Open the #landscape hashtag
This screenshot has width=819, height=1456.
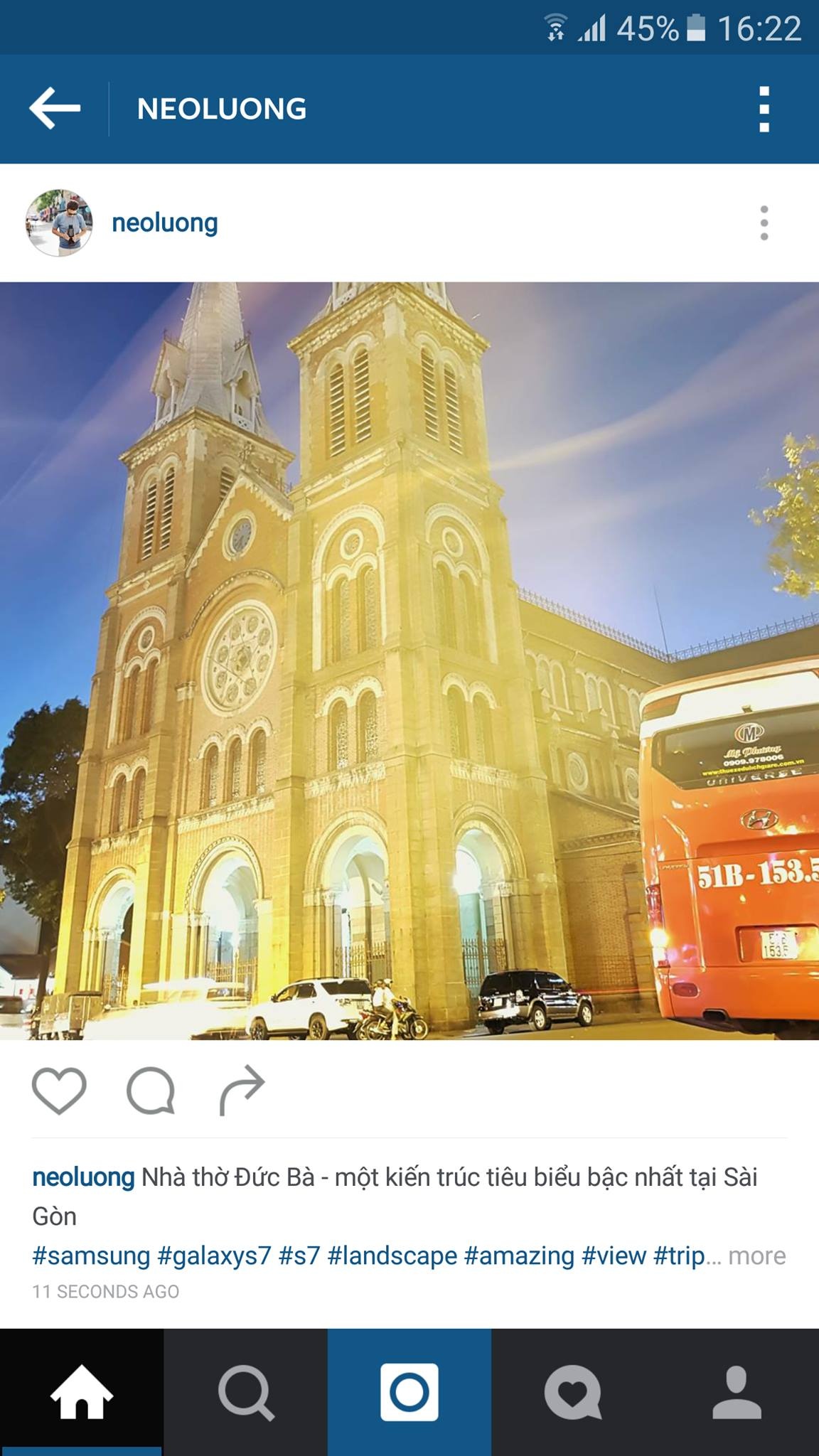click(392, 1256)
